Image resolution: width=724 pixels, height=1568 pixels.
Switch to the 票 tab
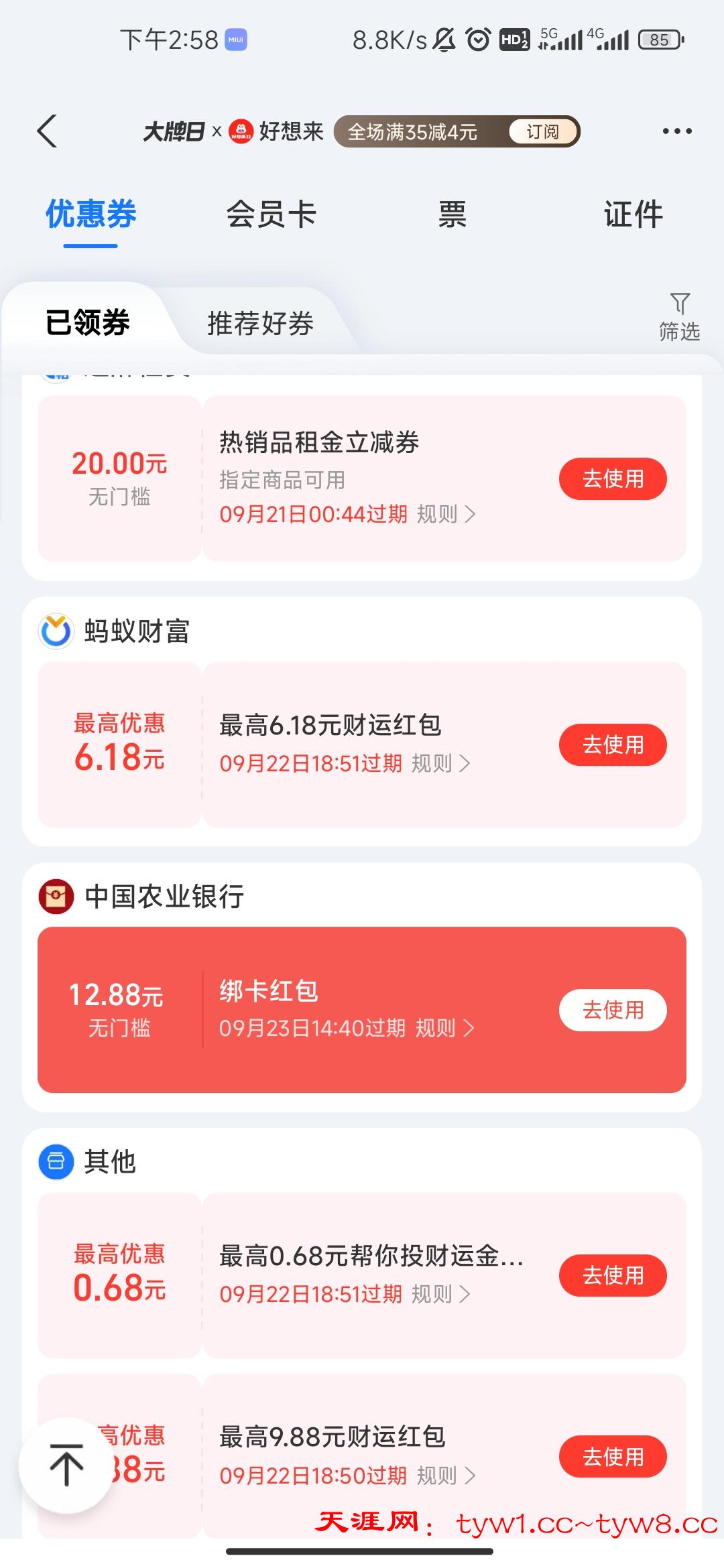pos(449,214)
